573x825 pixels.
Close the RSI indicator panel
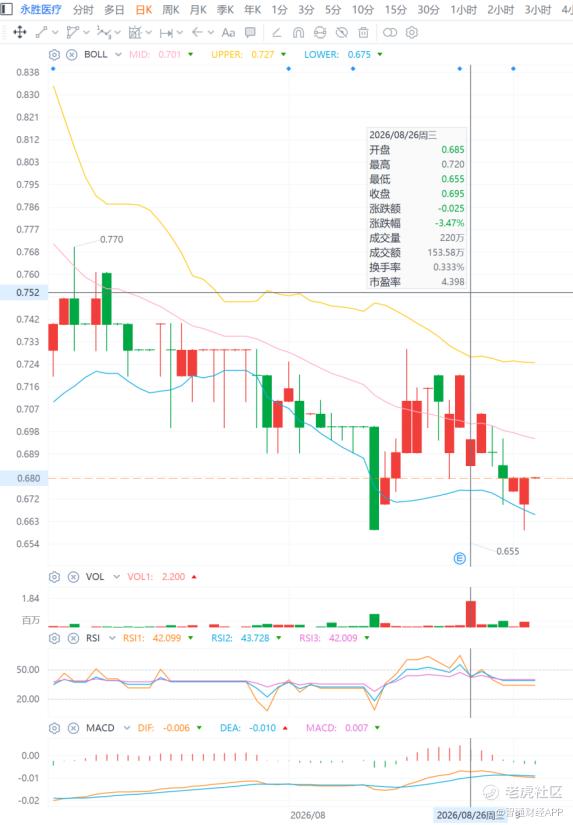tap(73, 638)
